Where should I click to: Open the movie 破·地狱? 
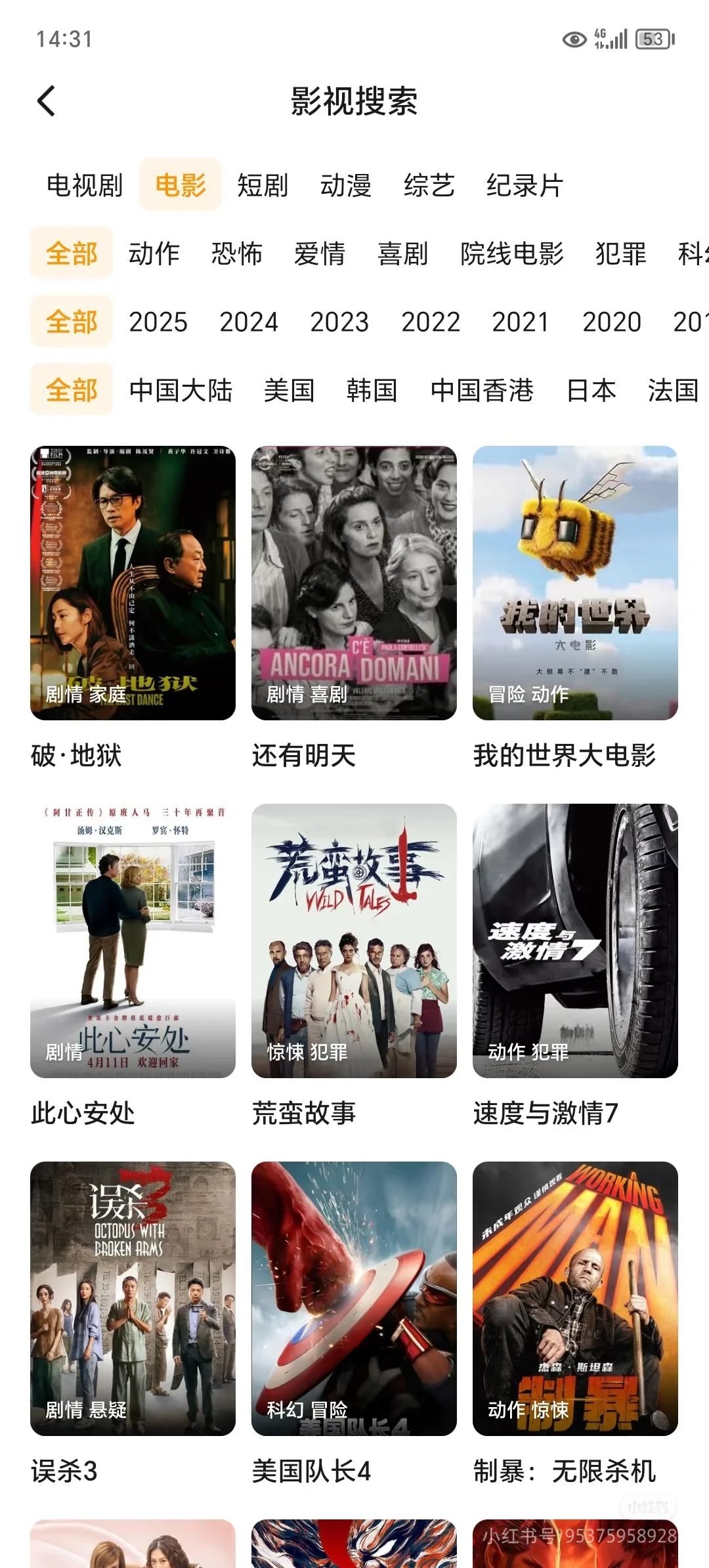(133, 583)
